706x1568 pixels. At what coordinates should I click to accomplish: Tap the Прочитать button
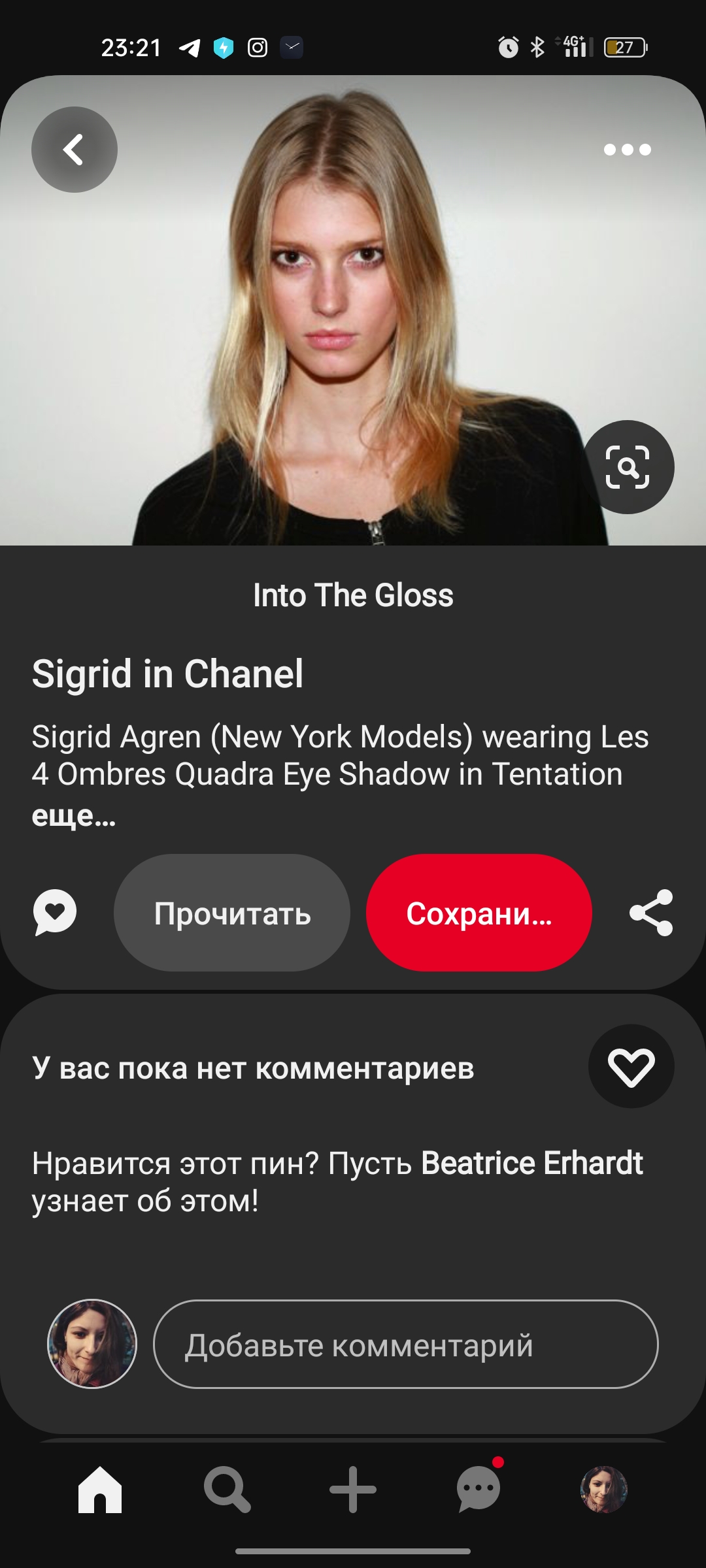coord(232,913)
